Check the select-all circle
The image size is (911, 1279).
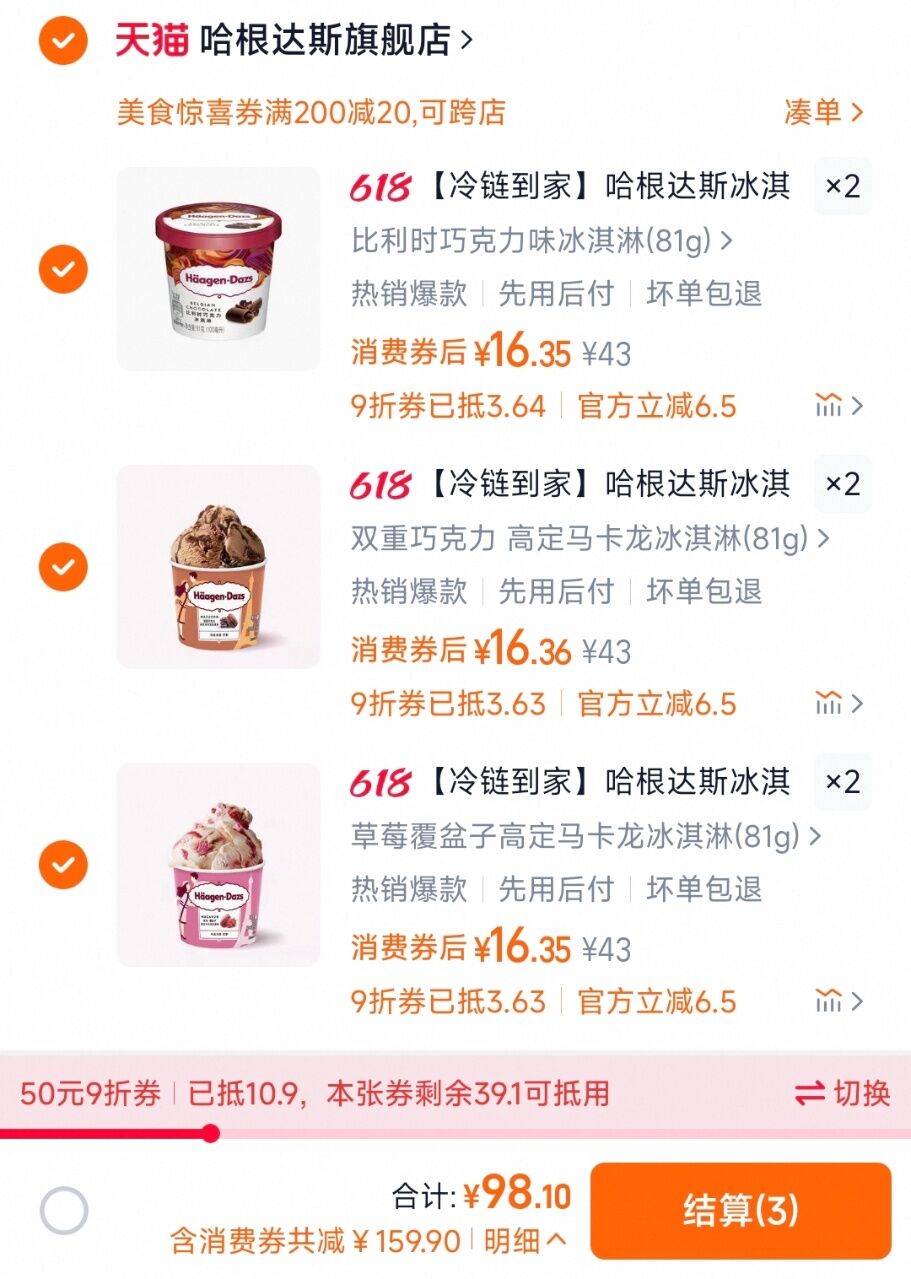(x=64, y=1212)
